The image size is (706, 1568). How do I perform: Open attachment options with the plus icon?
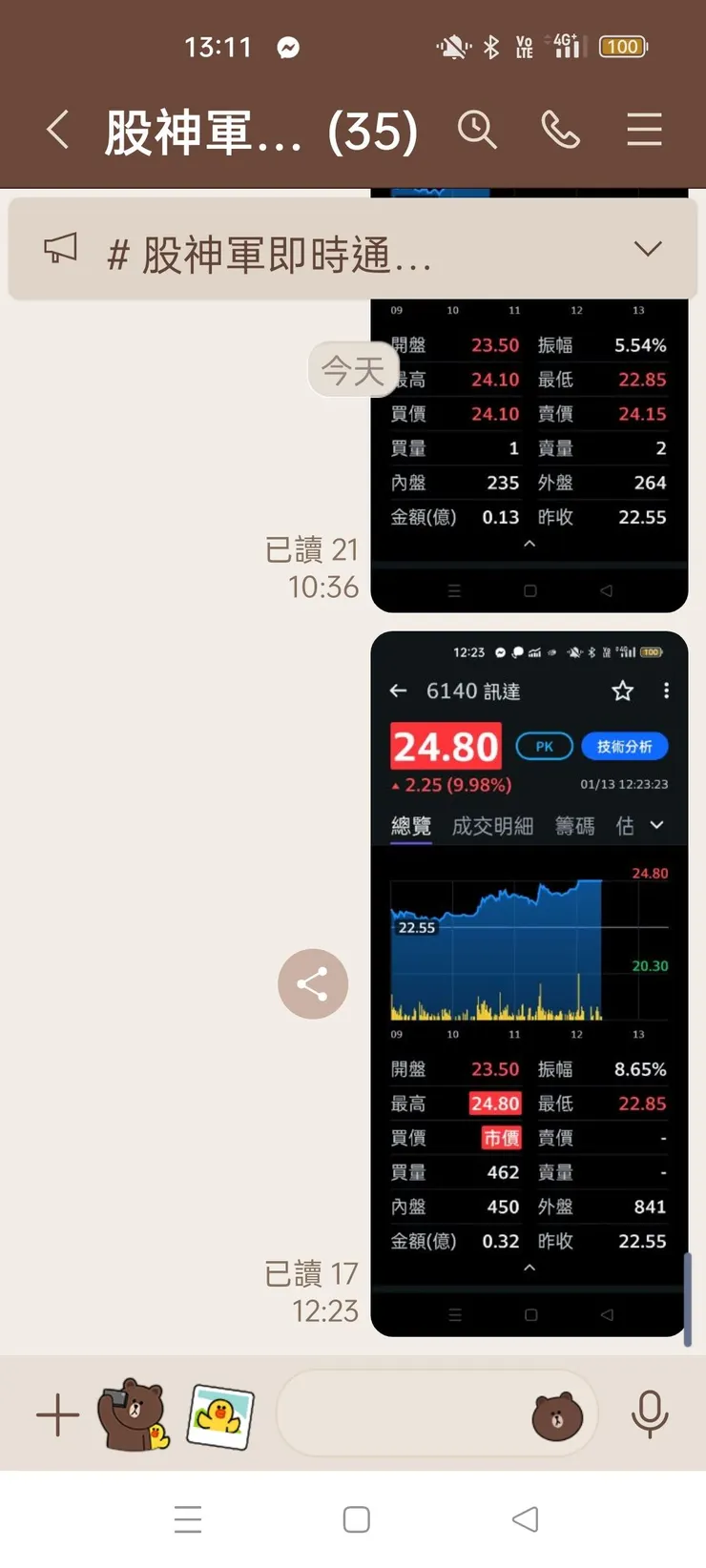pyautogui.click(x=57, y=1414)
